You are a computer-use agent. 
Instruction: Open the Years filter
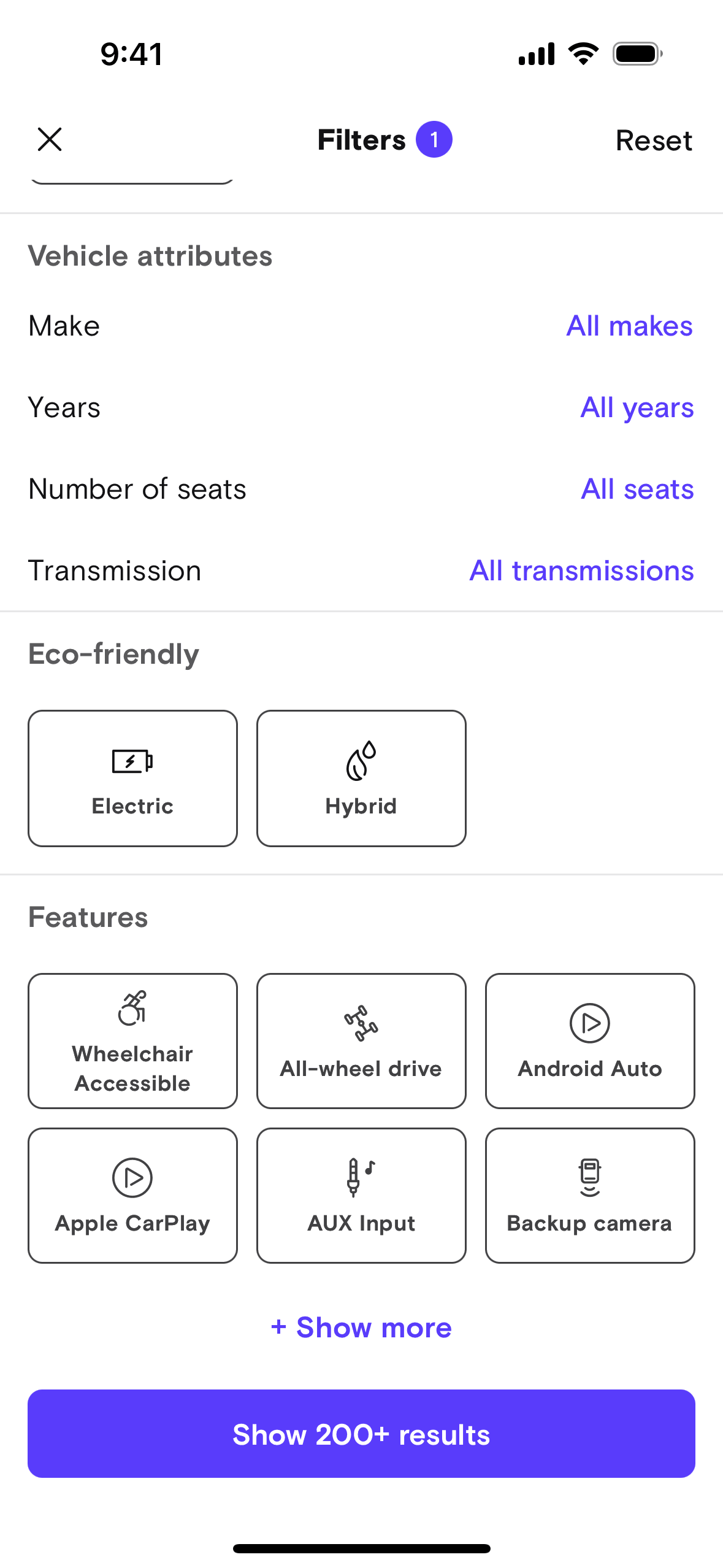(x=637, y=407)
